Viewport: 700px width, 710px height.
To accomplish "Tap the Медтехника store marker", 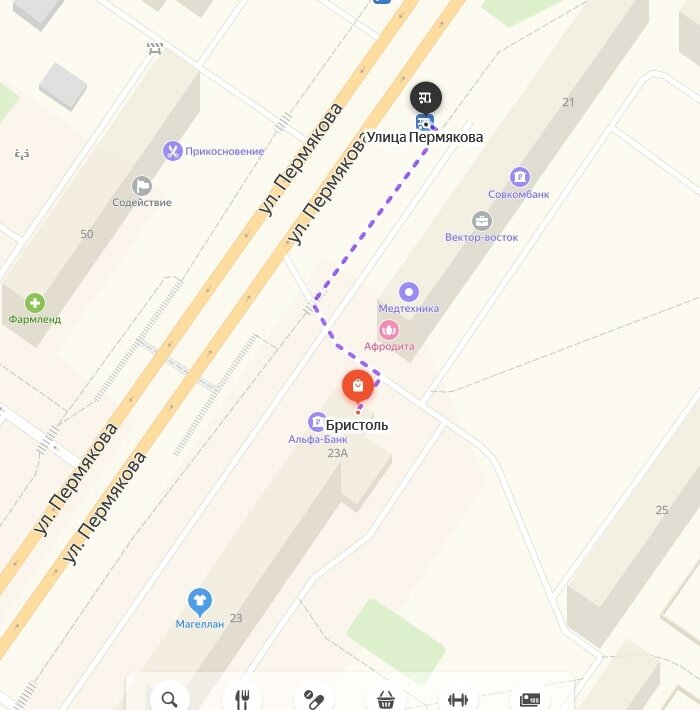I will coord(409,292).
